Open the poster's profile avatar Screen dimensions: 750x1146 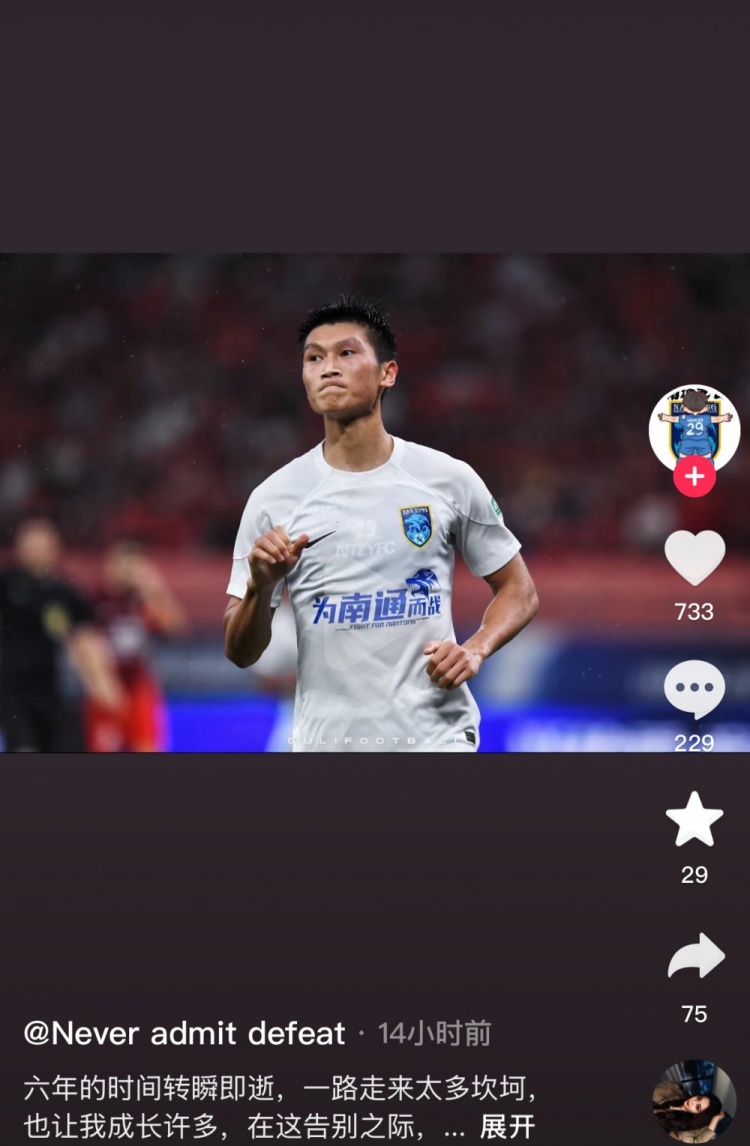[x=694, y=426]
